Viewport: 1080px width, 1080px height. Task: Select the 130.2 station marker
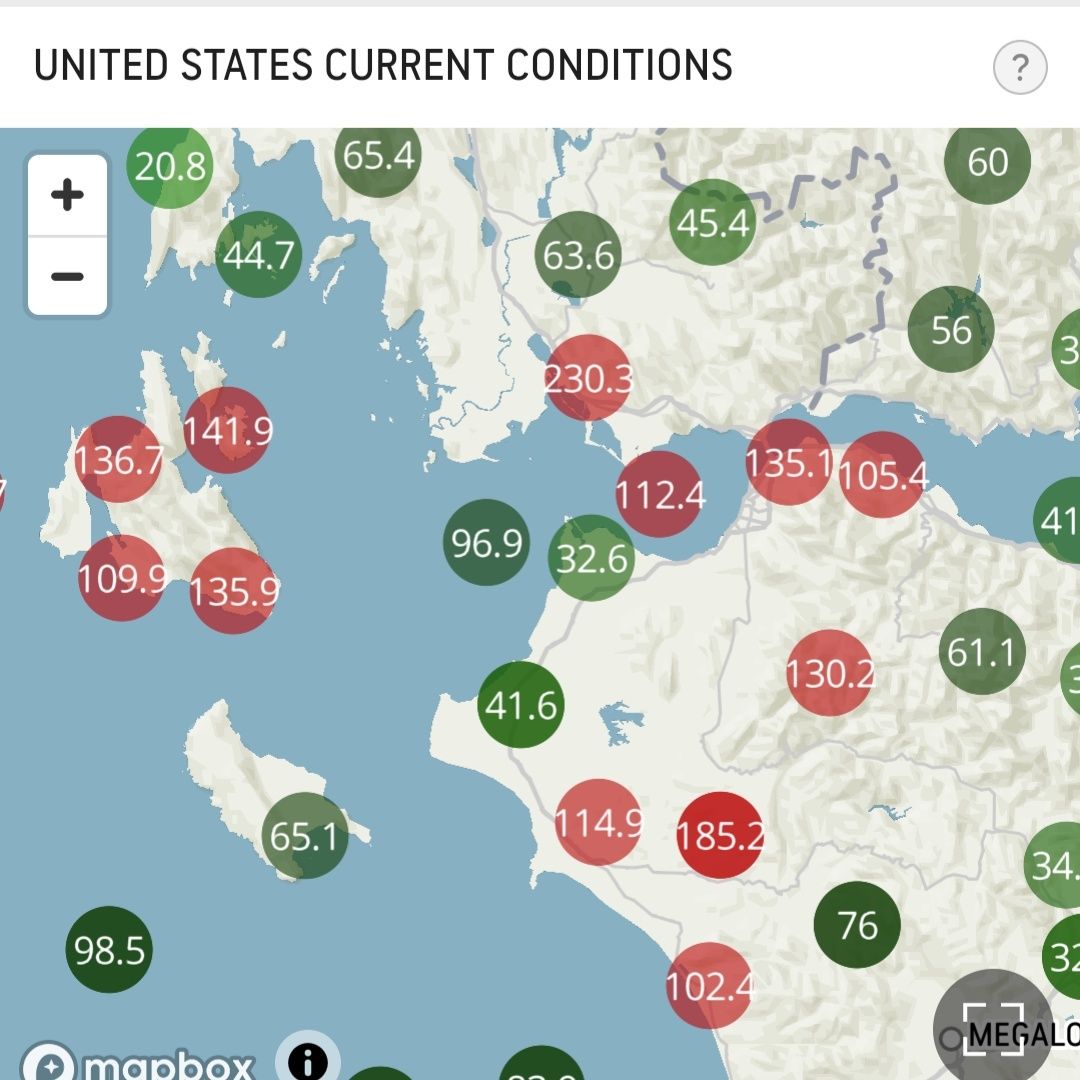(x=829, y=673)
